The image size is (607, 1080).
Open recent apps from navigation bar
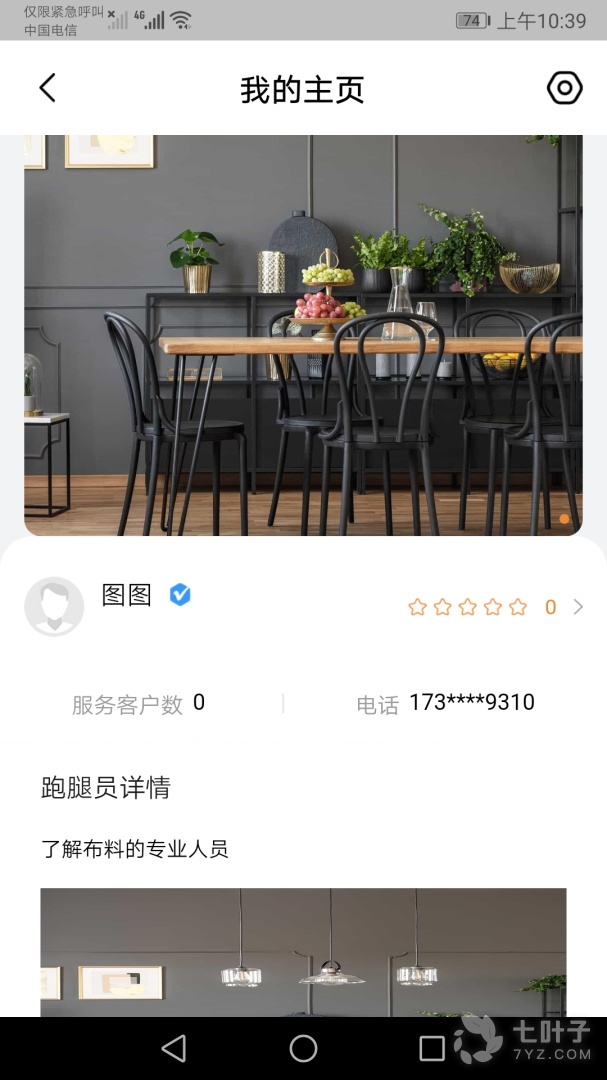pyautogui.click(x=432, y=1048)
